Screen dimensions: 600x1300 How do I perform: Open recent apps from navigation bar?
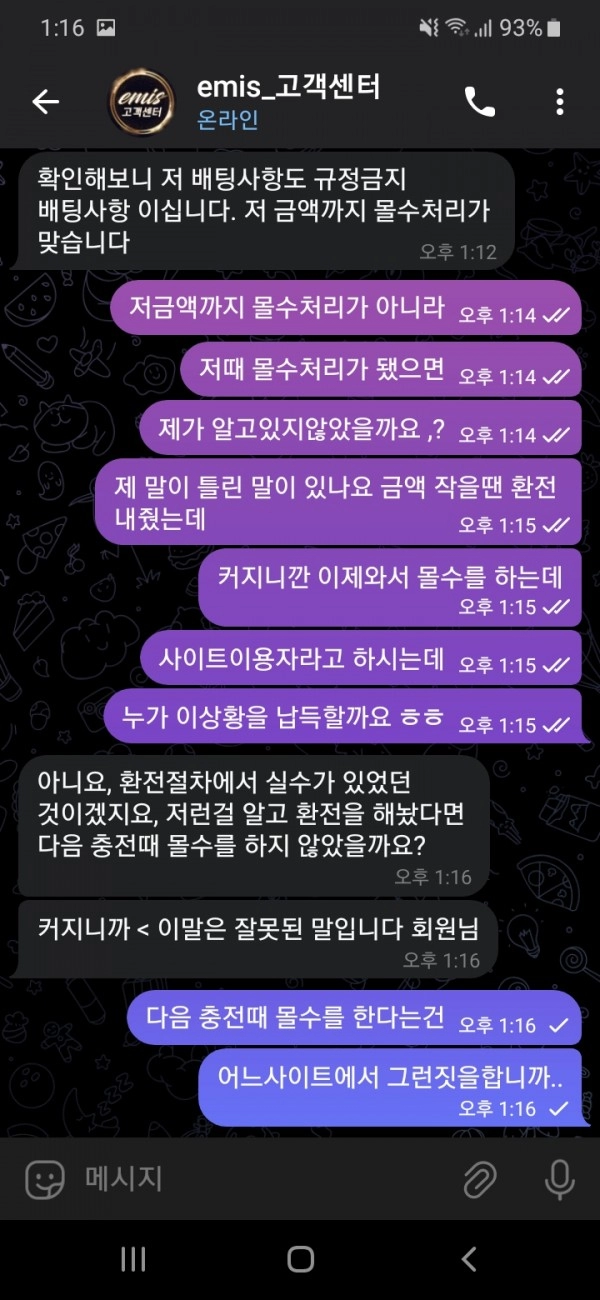click(133, 1259)
